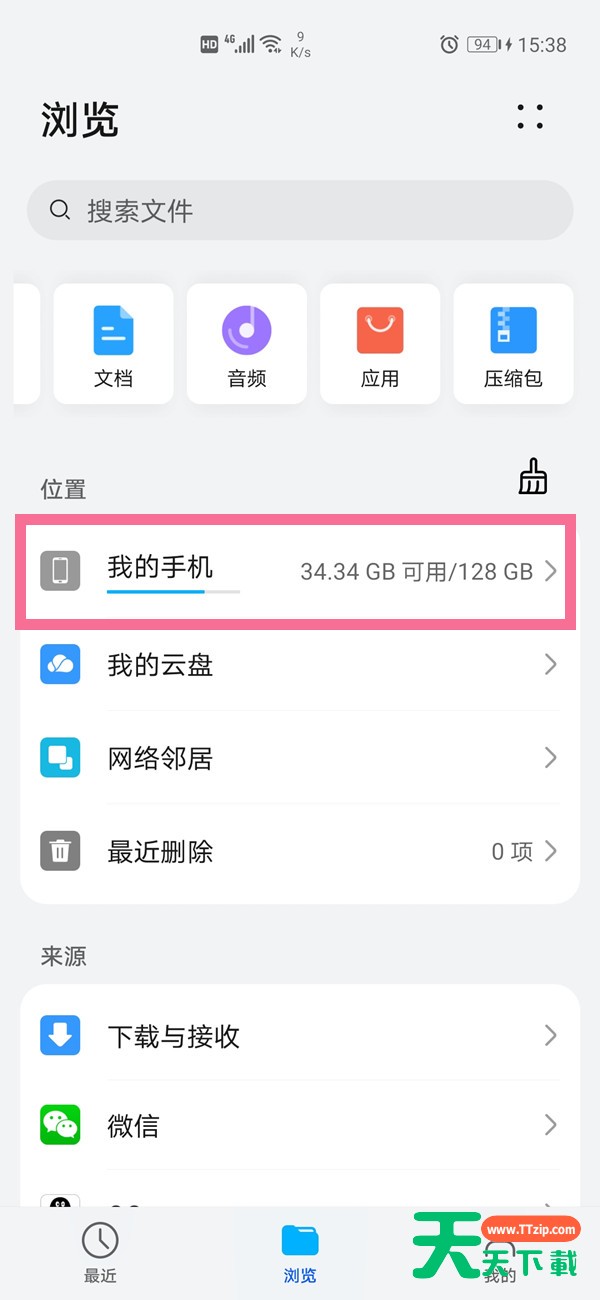This screenshot has width=600, height=1300.
Task: Tap the 搜索文件 search box
Action: pos(300,210)
